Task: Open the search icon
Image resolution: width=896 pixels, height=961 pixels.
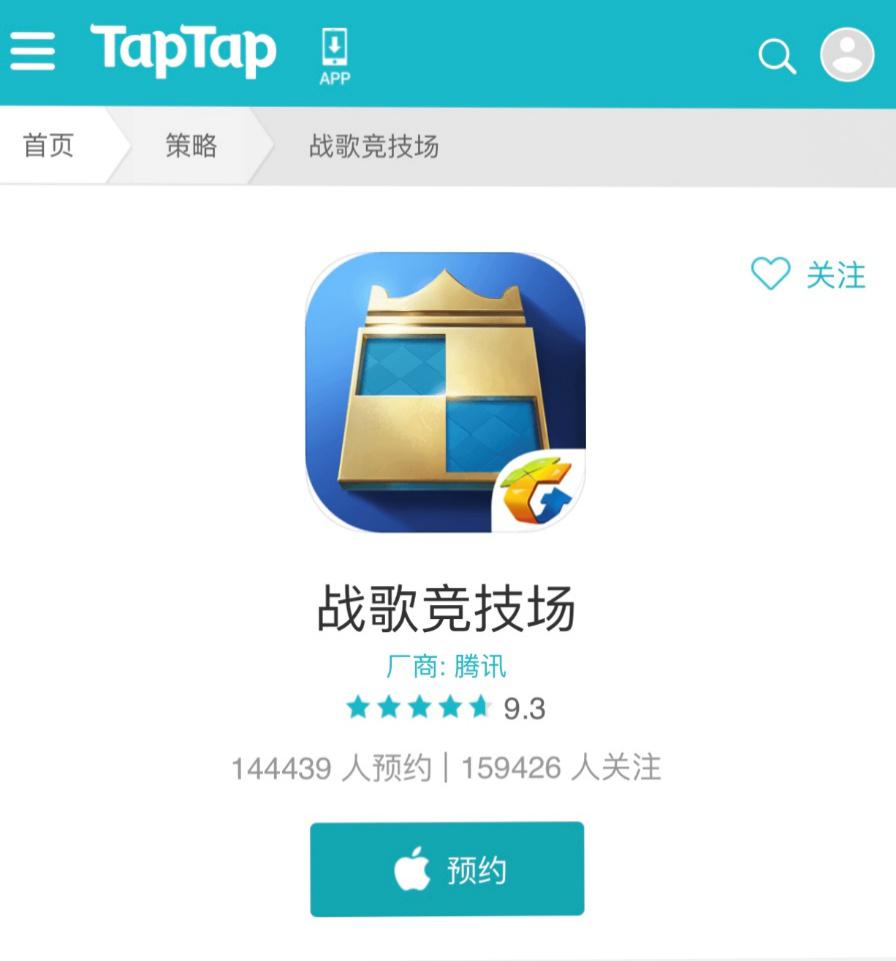Action: point(776,57)
